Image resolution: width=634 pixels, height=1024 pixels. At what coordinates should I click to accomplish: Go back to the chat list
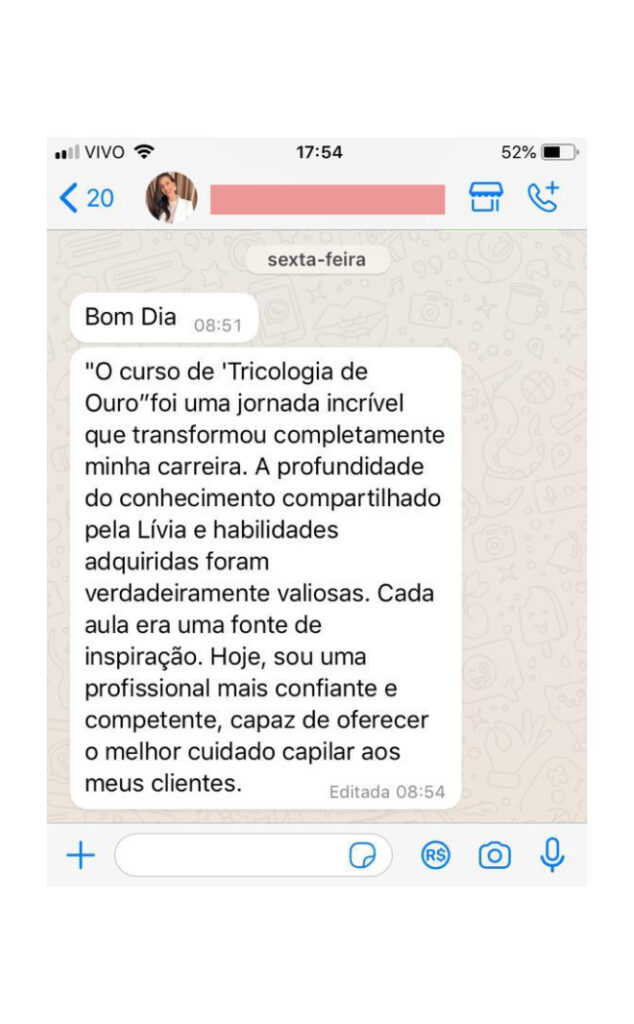tap(86, 197)
